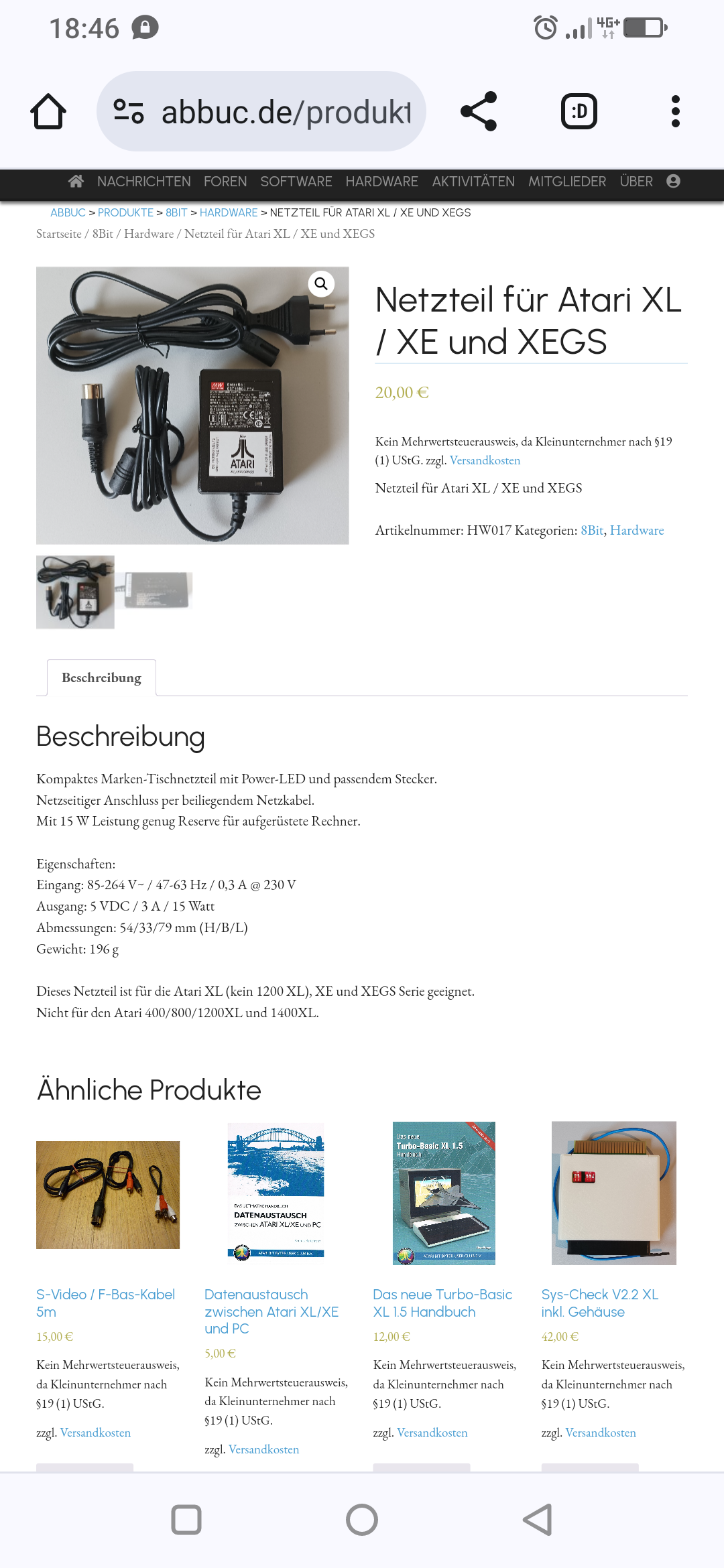Viewport: 724px width, 1568px height.
Task: Share this page
Action: tap(479, 111)
